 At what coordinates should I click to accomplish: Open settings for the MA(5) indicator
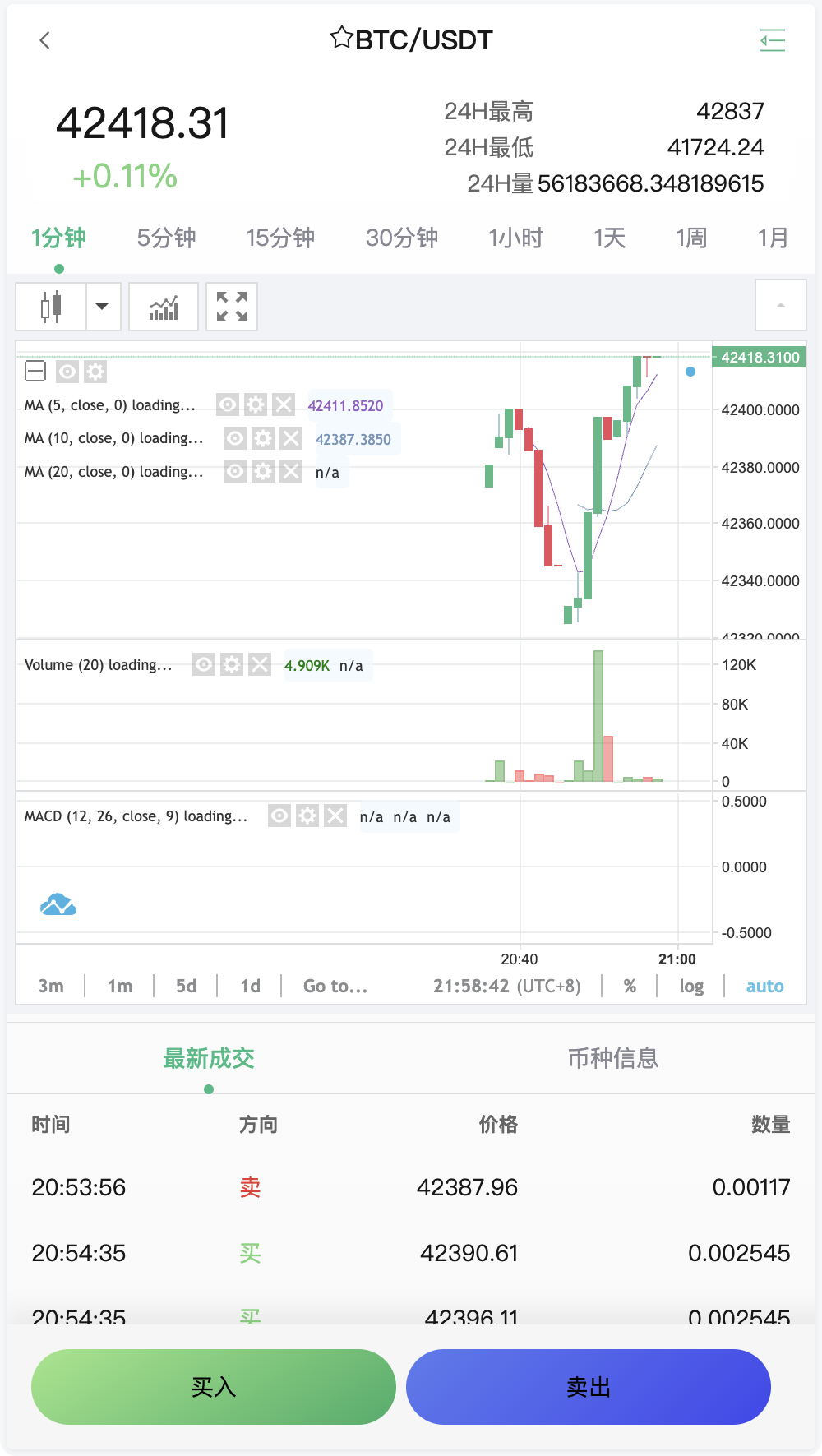[256, 404]
